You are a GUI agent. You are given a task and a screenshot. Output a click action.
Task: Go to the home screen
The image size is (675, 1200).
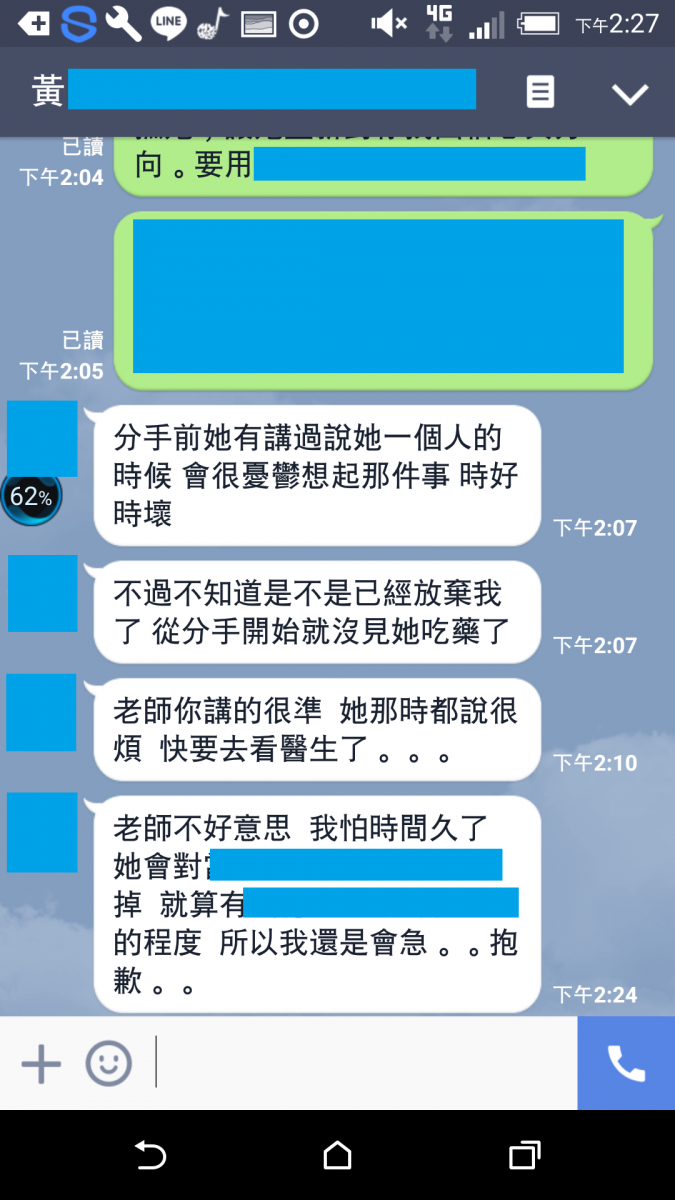337,1156
